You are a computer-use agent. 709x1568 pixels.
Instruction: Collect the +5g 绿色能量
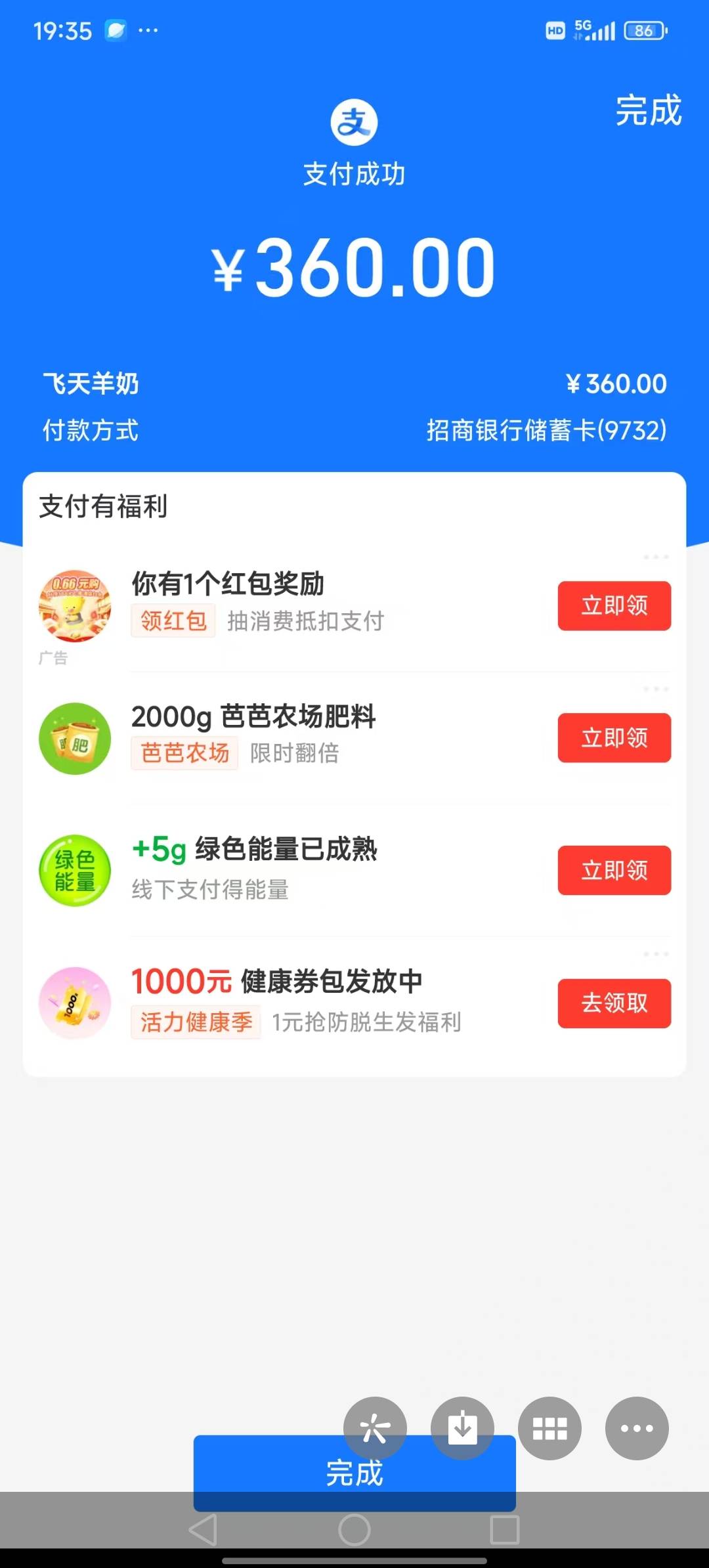pyautogui.click(x=614, y=870)
